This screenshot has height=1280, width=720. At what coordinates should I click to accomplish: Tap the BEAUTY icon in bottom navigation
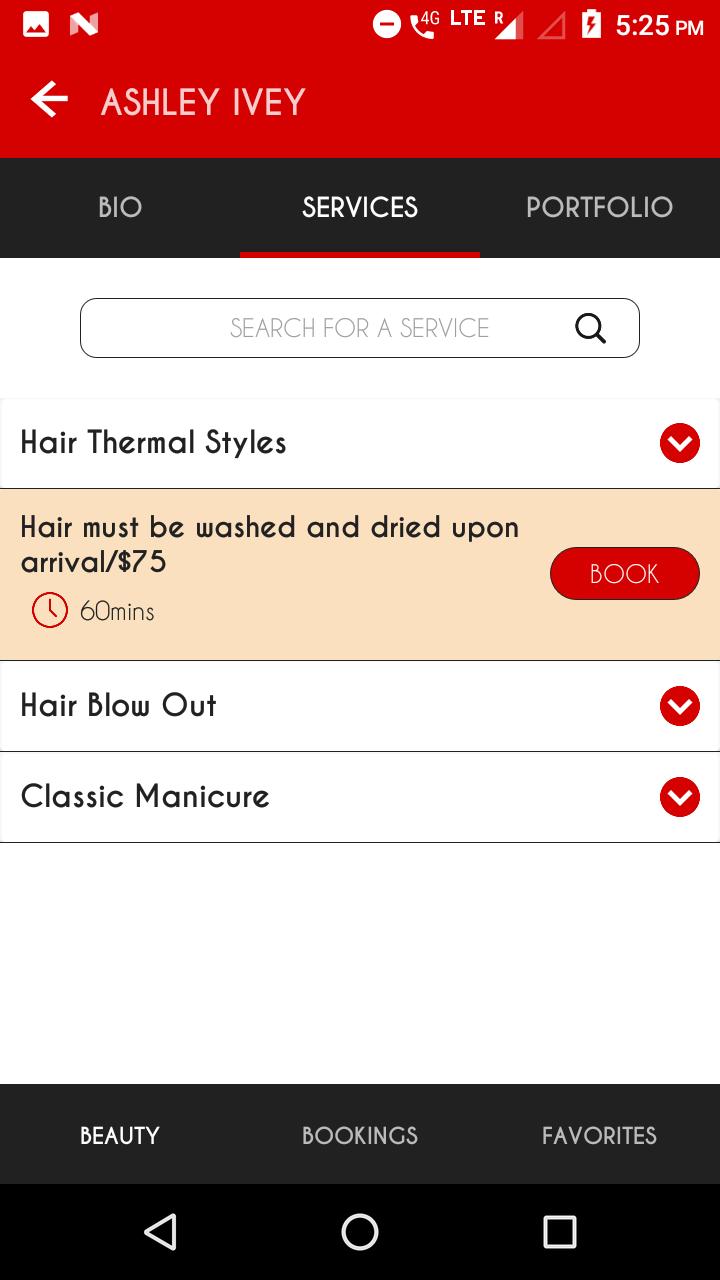click(119, 1135)
